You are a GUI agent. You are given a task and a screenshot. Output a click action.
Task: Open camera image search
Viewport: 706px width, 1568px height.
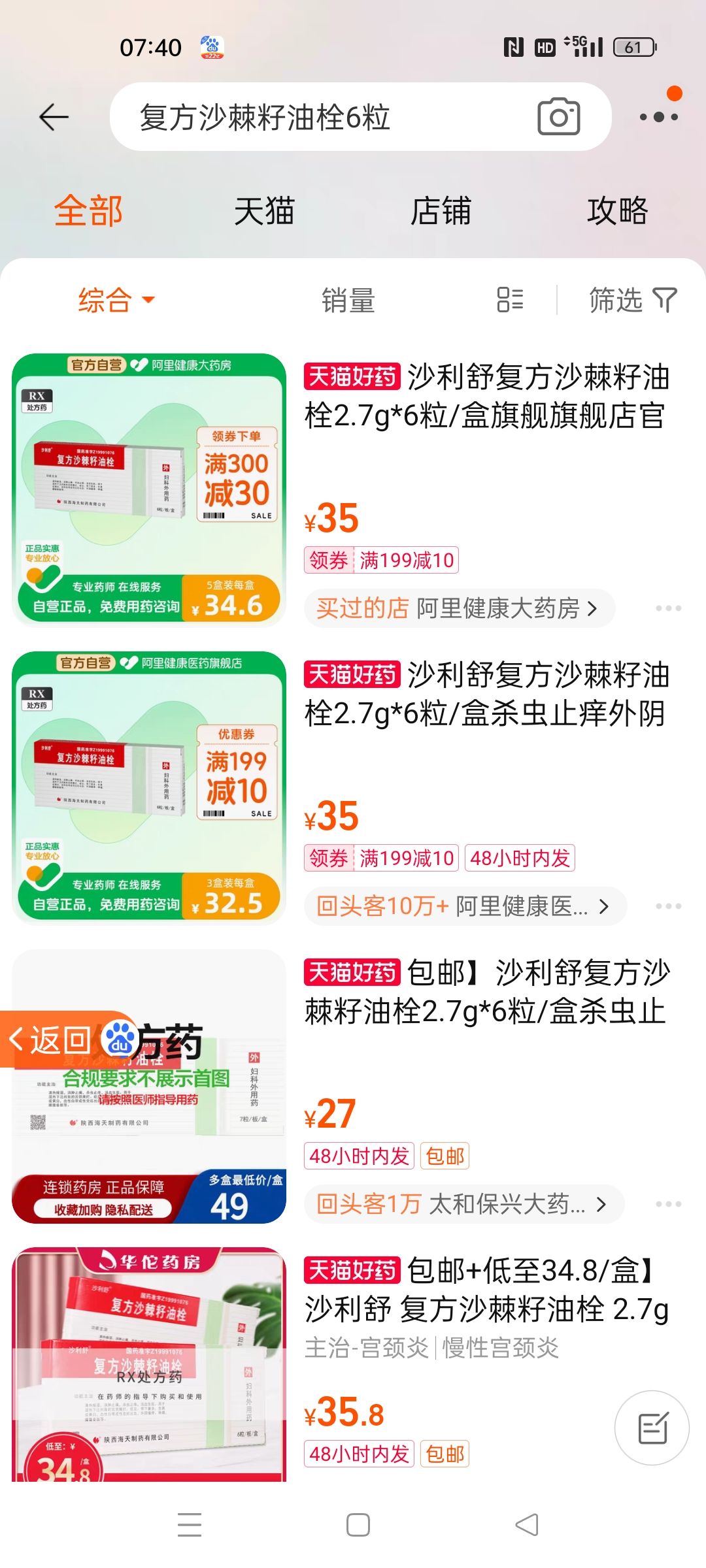[x=558, y=118]
